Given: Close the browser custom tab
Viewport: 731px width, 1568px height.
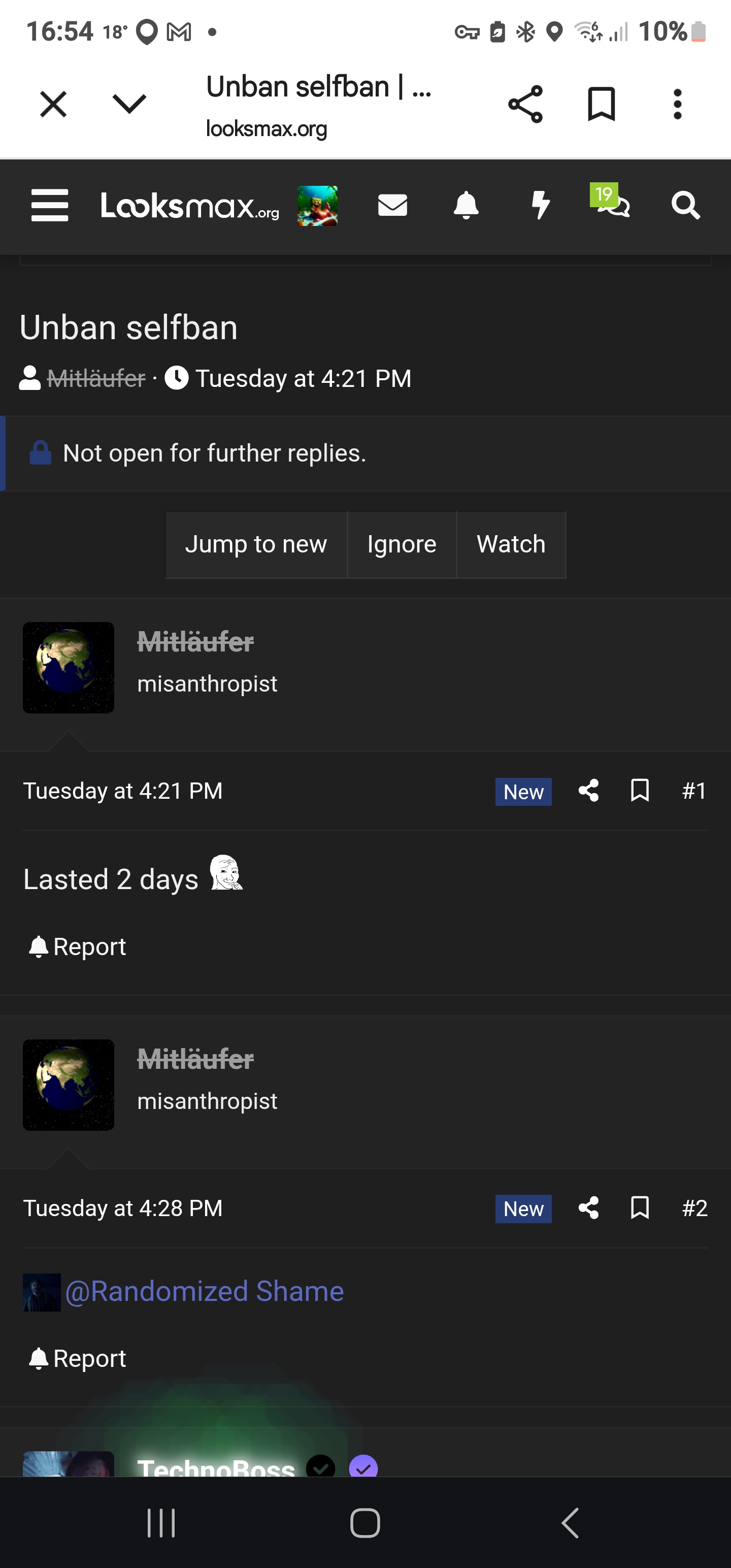Looking at the screenshot, I should pyautogui.click(x=53, y=104).
